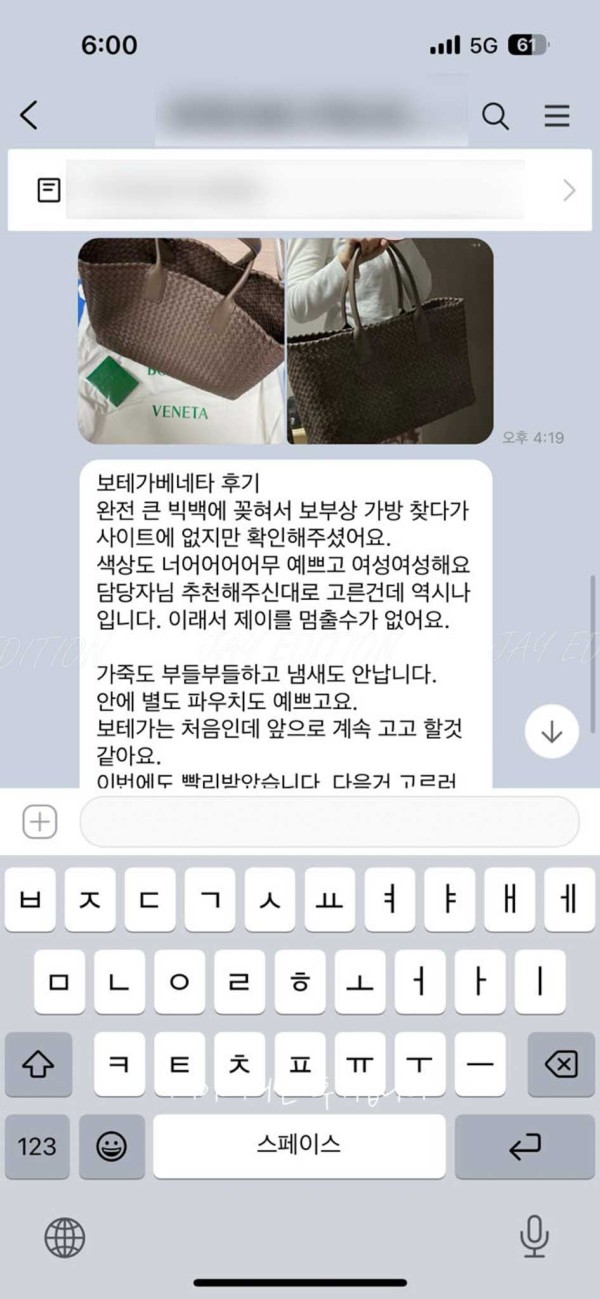Search within this conversation
Viewport: 600px width, 1299px height.
tap(495, 116)
